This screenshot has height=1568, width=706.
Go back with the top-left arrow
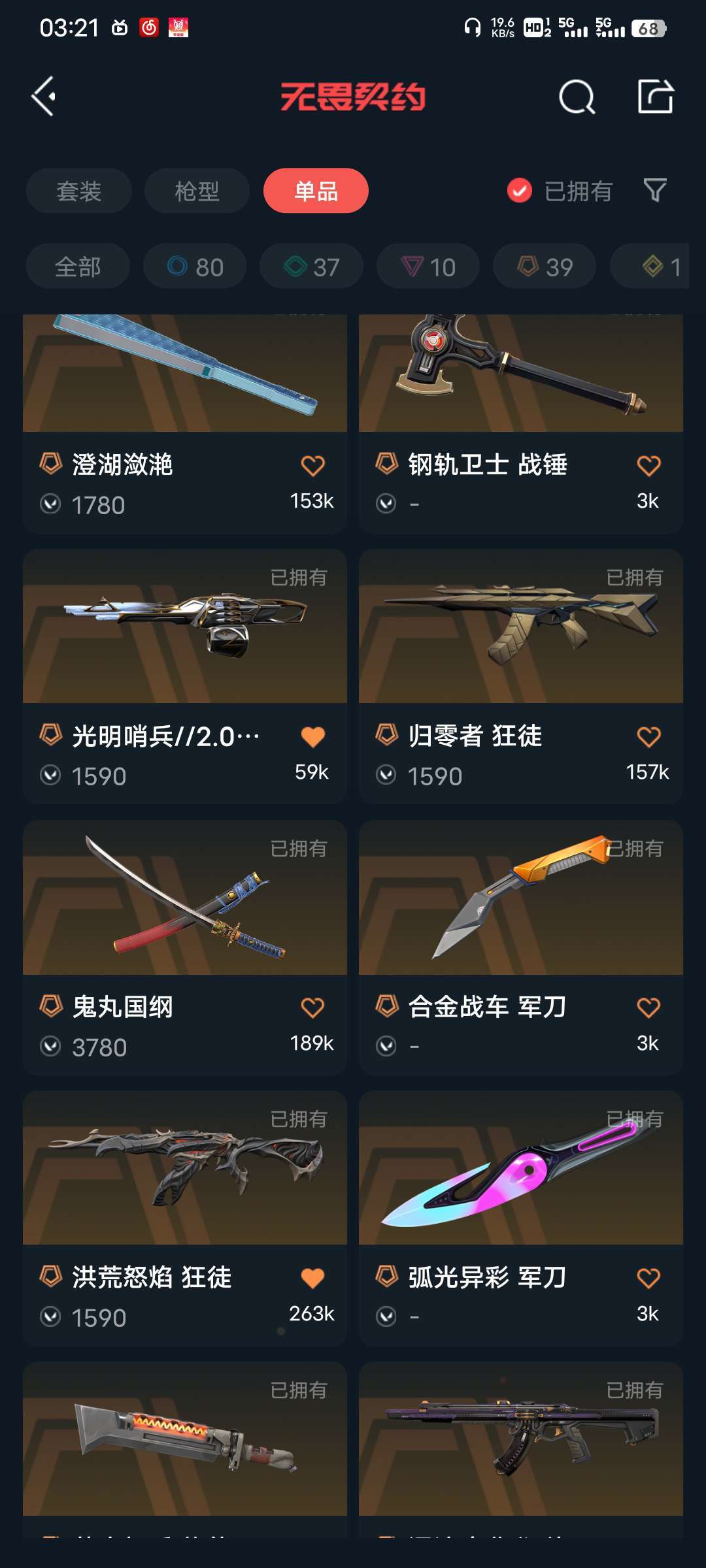pyautogui.click(x=44, y=97)
